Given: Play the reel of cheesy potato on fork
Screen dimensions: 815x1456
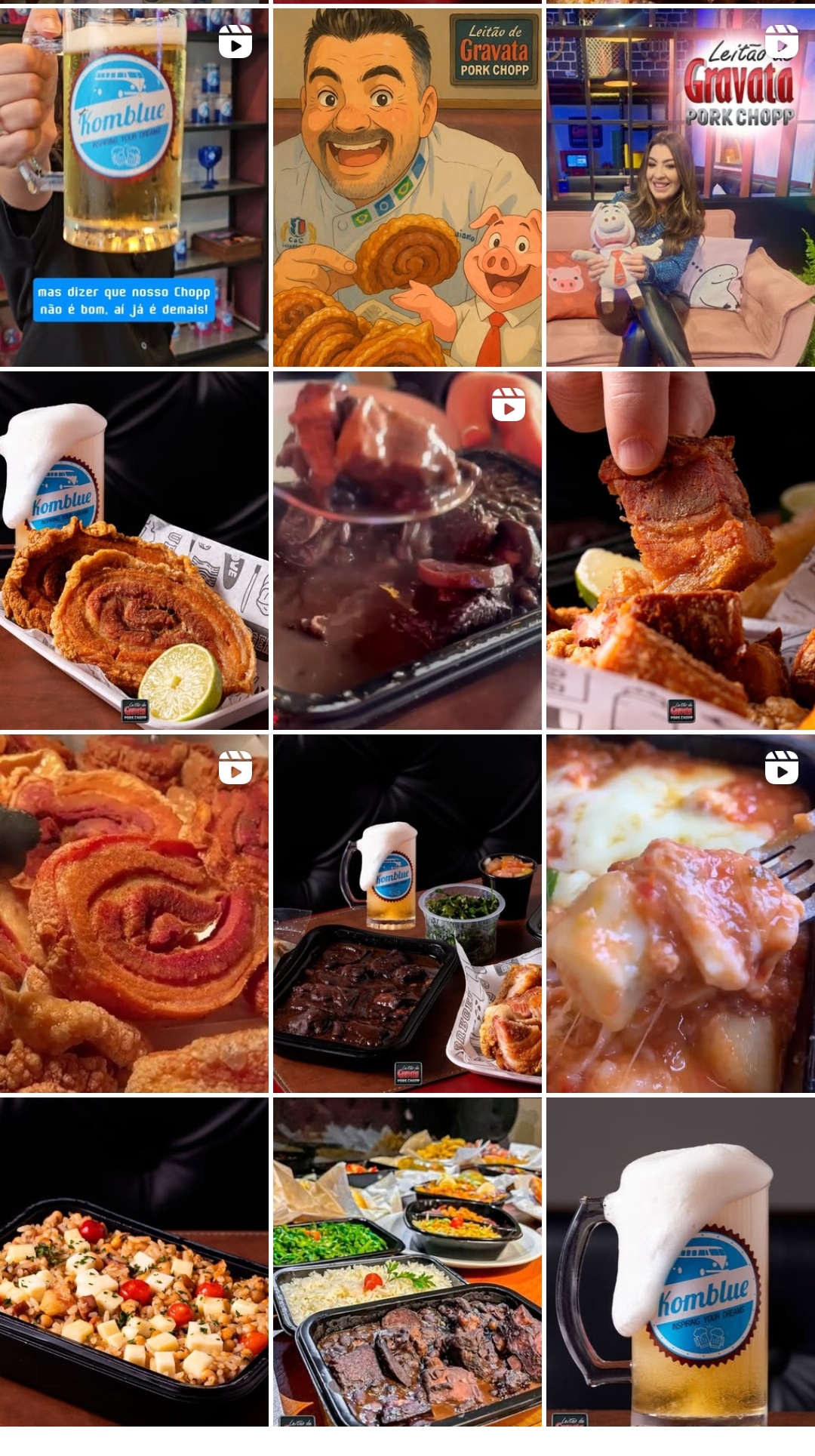Looking at the screenshot, I should click(x=680, y=913).
